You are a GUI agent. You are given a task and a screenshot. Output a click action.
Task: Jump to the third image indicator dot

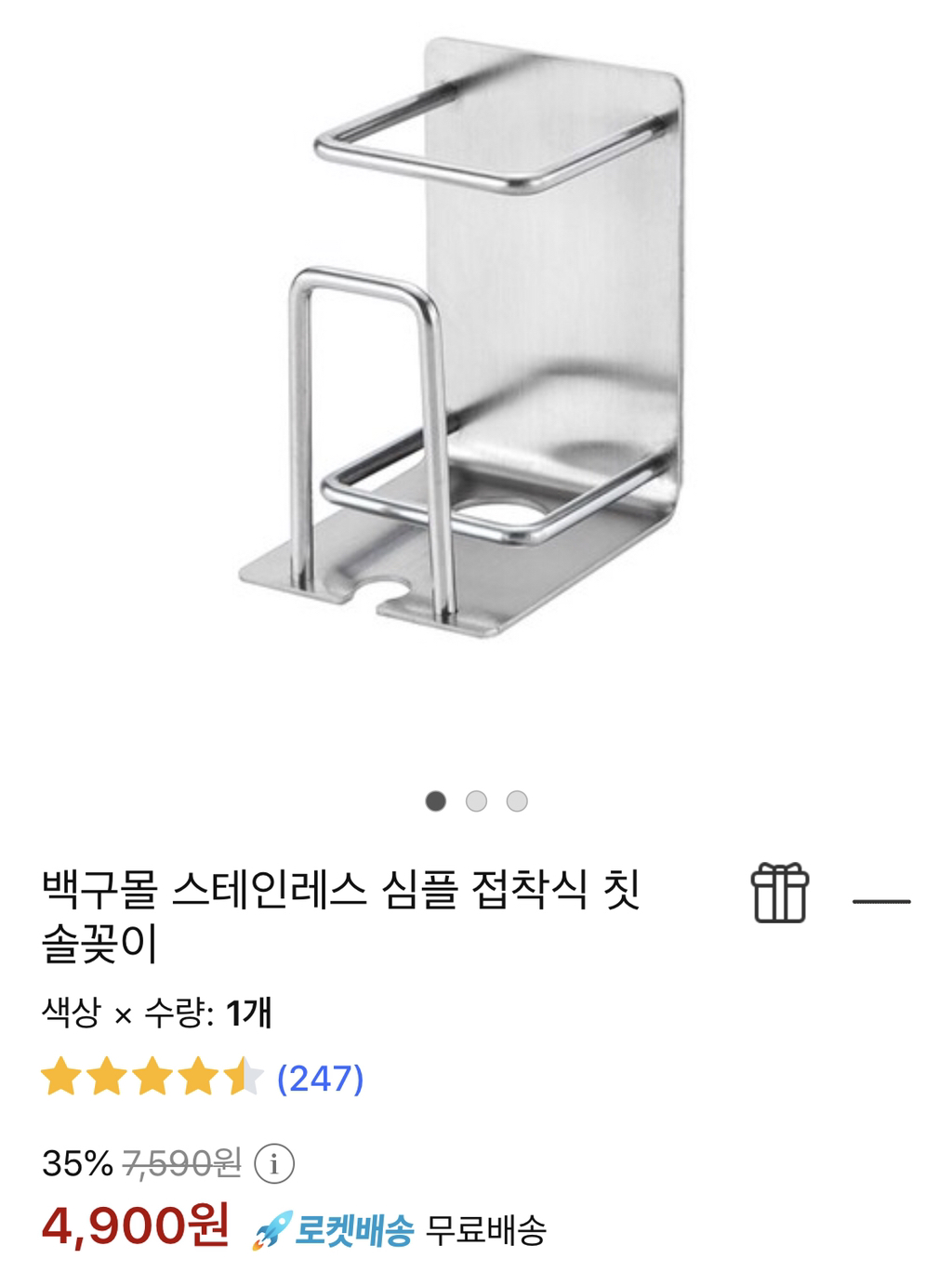517,801
